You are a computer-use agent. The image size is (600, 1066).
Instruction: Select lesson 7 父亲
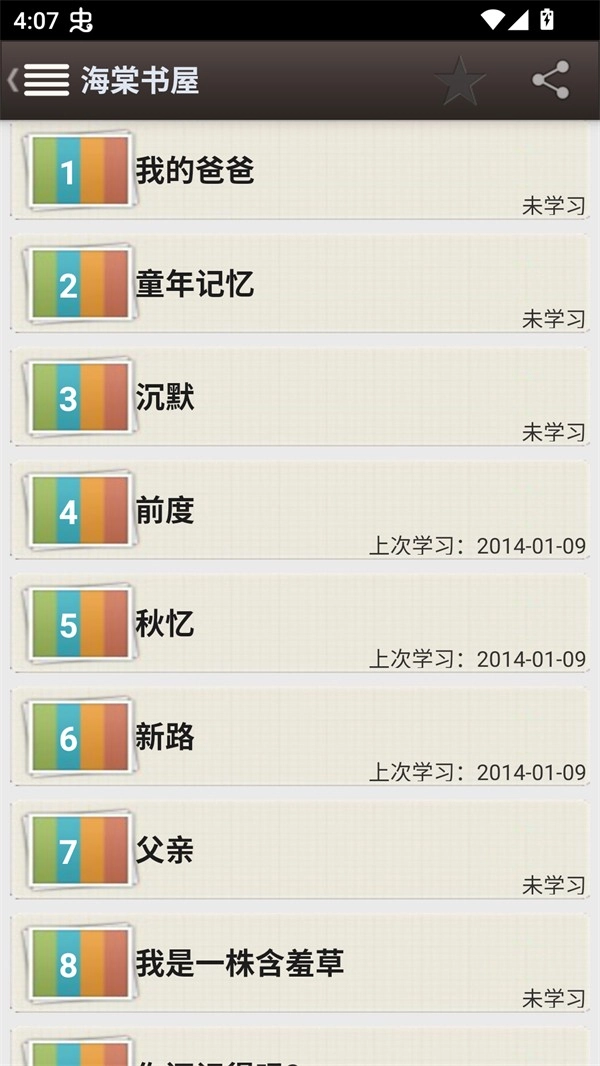pos(298,851)
